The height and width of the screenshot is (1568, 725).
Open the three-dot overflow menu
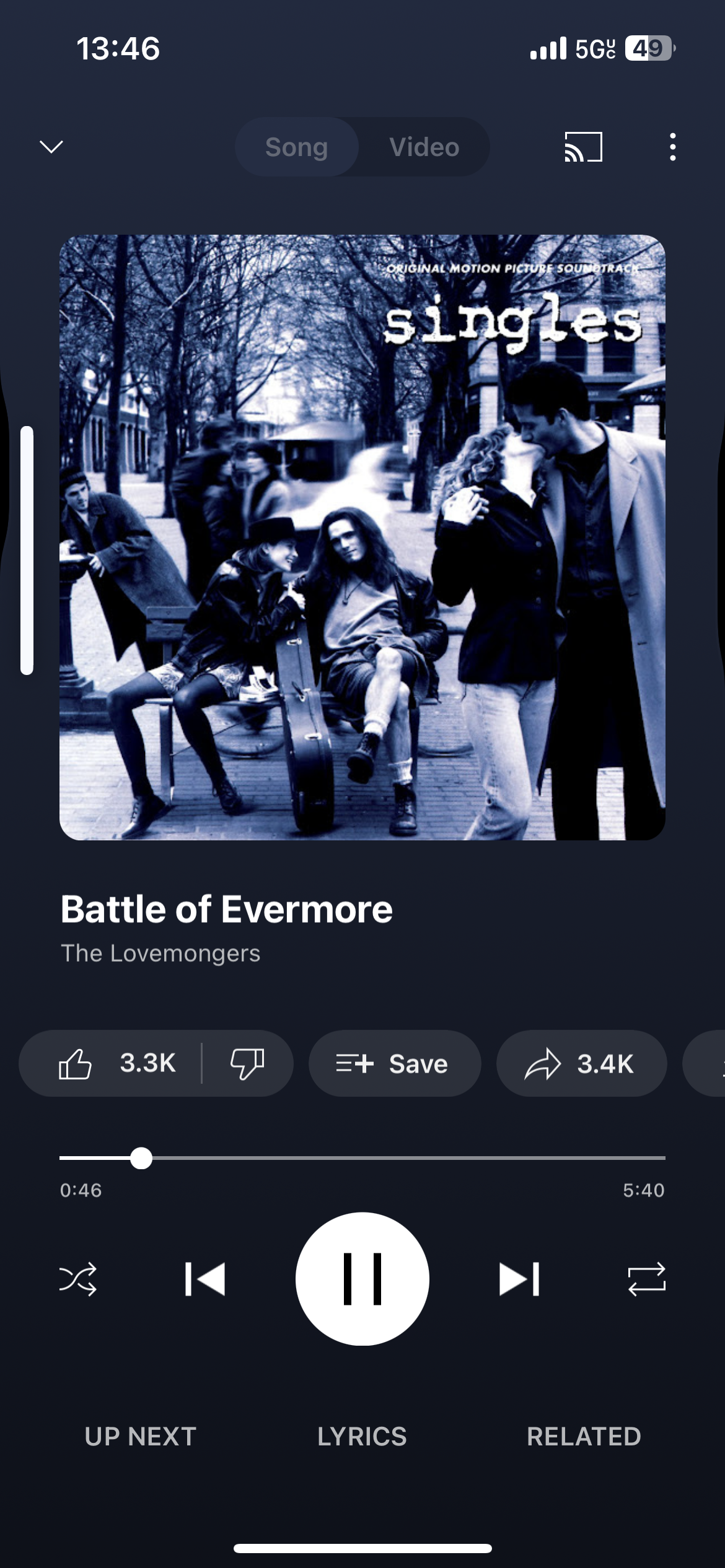(672, 147)
